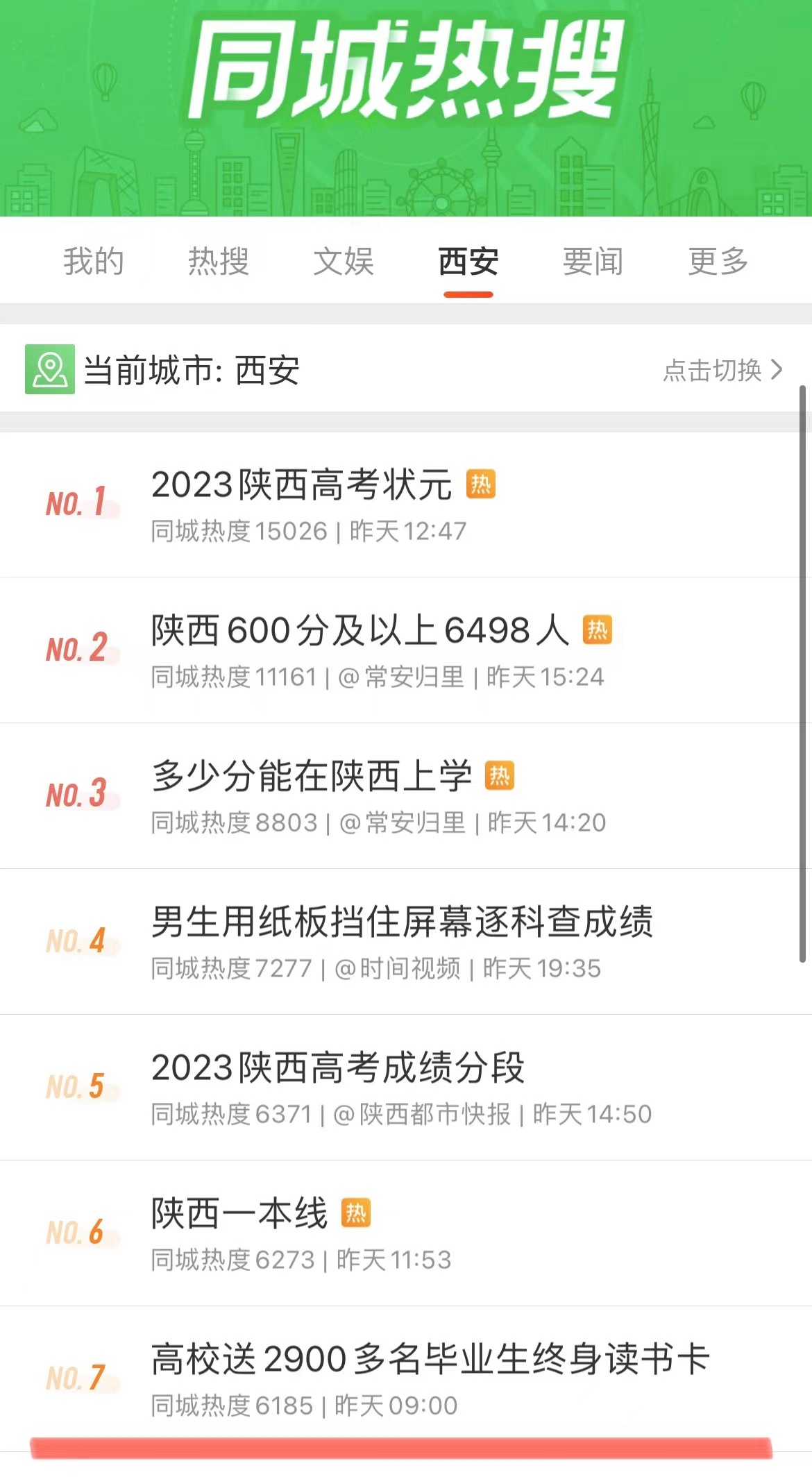Open the 更多 tab
Screen dimensions: 812x1477
tap(718, 262)
